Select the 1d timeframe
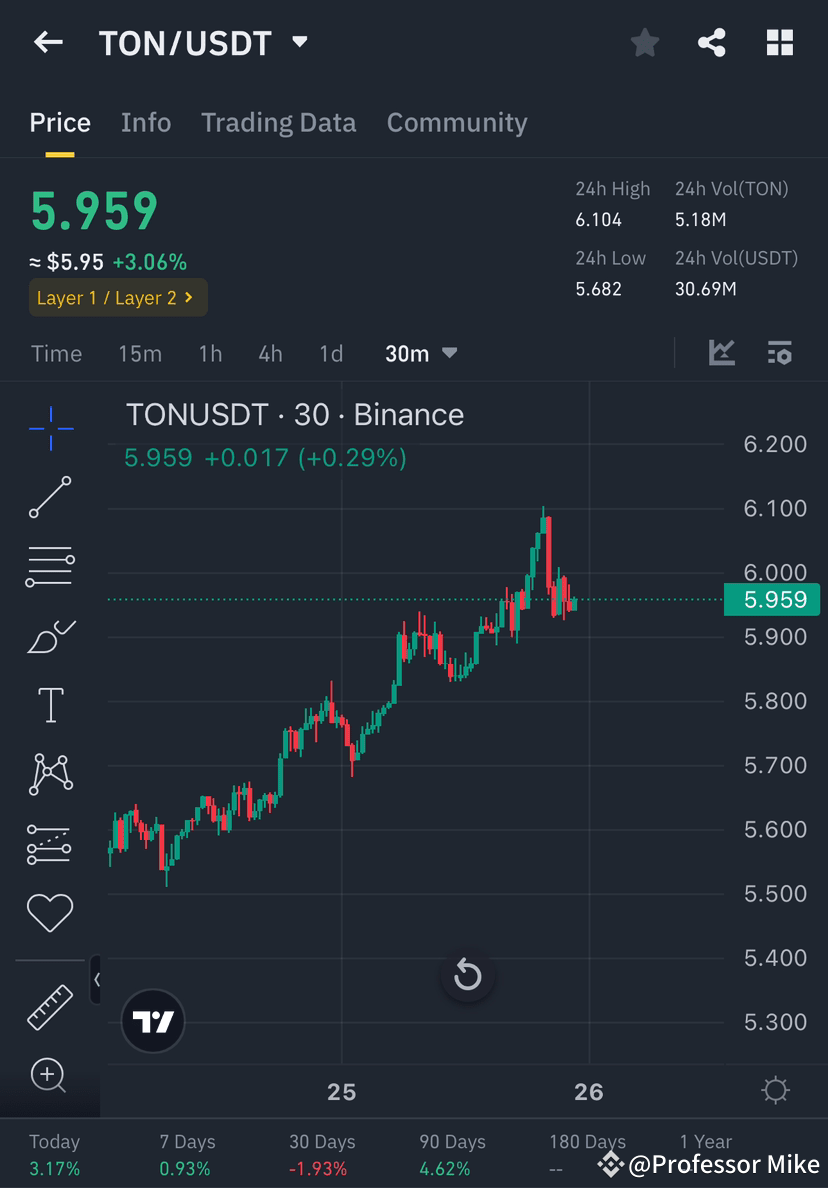The image size is (828, 1188). click(330, 353)
